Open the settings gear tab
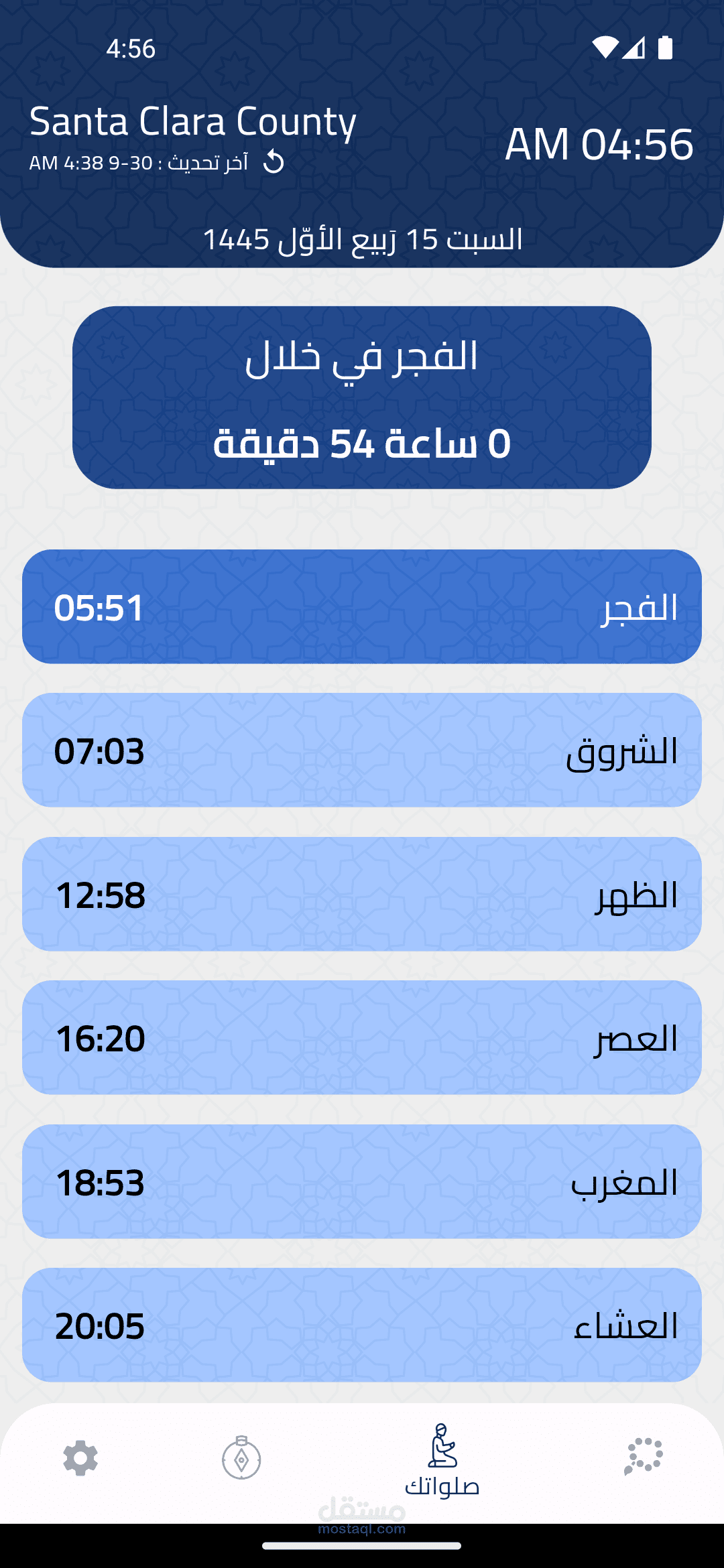This screenshot has width=724, height=1568. point(80,1458)
